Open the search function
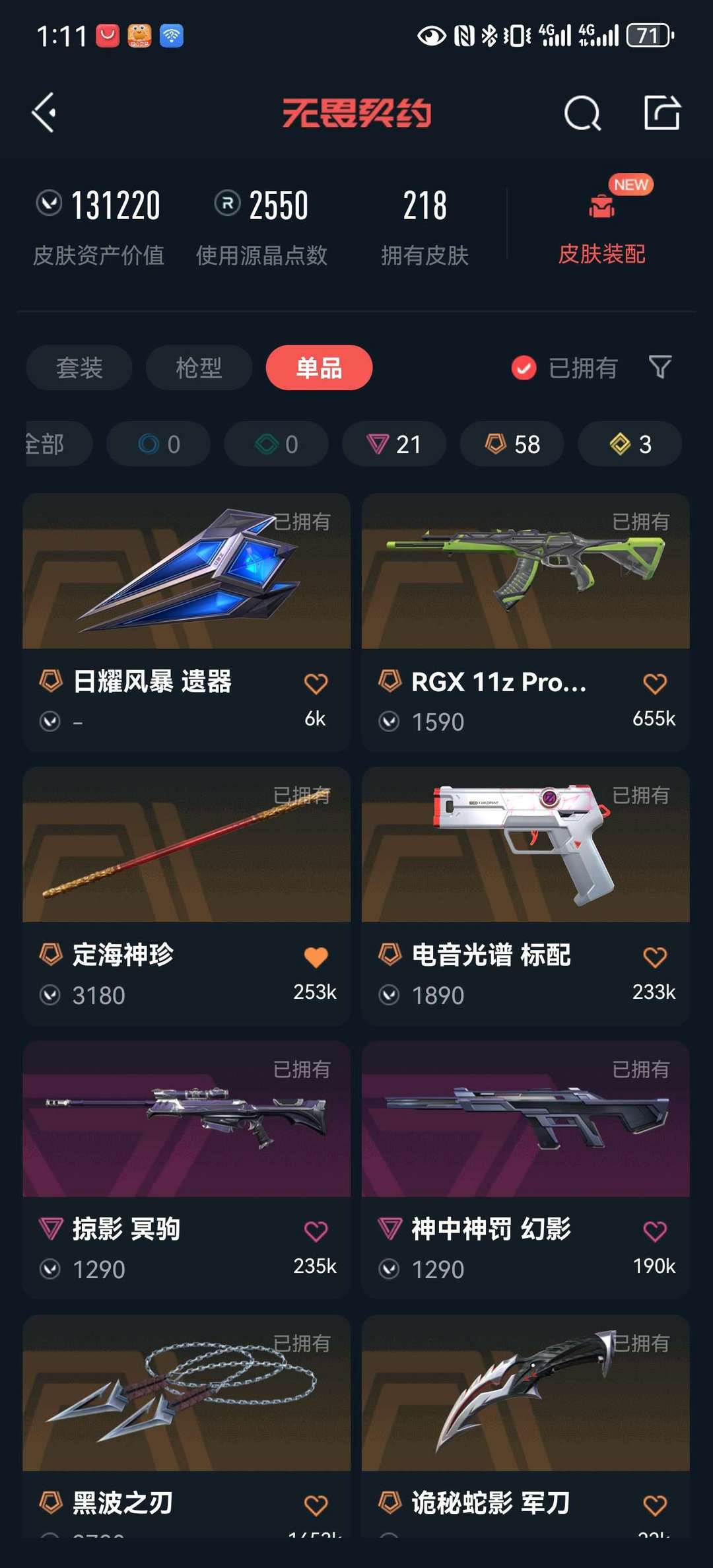 click(582, 112)
